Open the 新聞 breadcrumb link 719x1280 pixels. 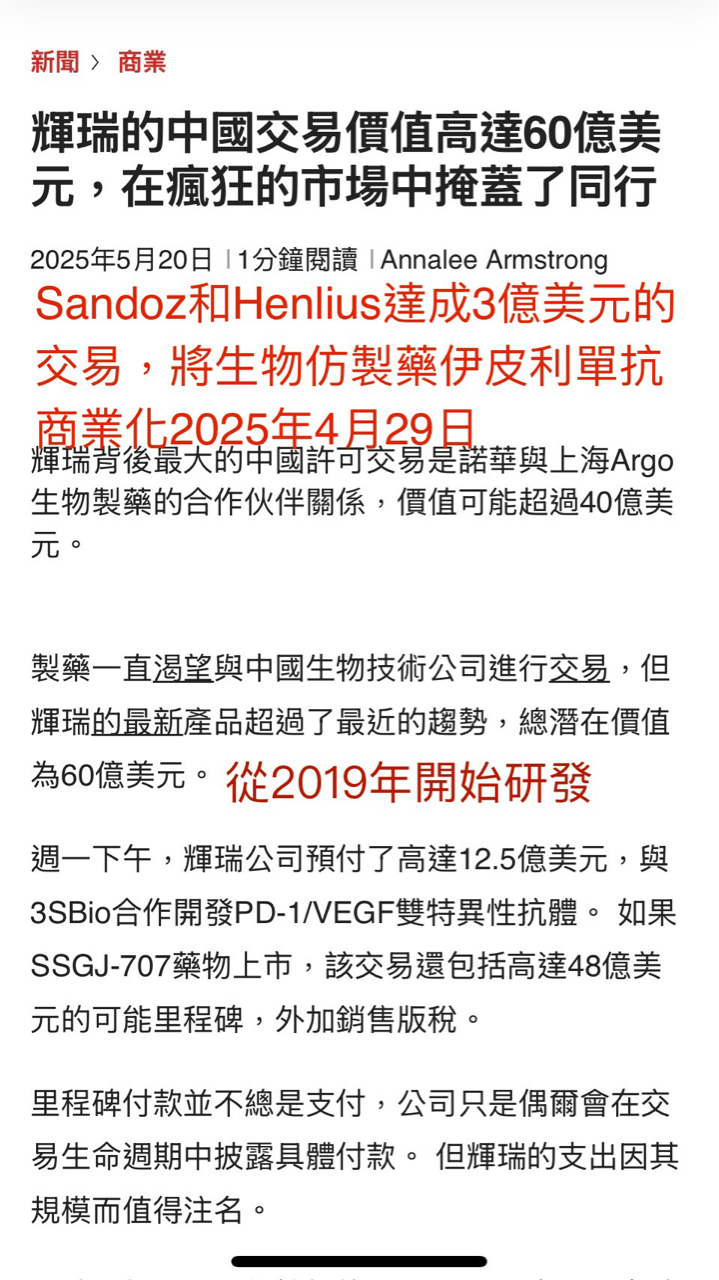(55, 62)
